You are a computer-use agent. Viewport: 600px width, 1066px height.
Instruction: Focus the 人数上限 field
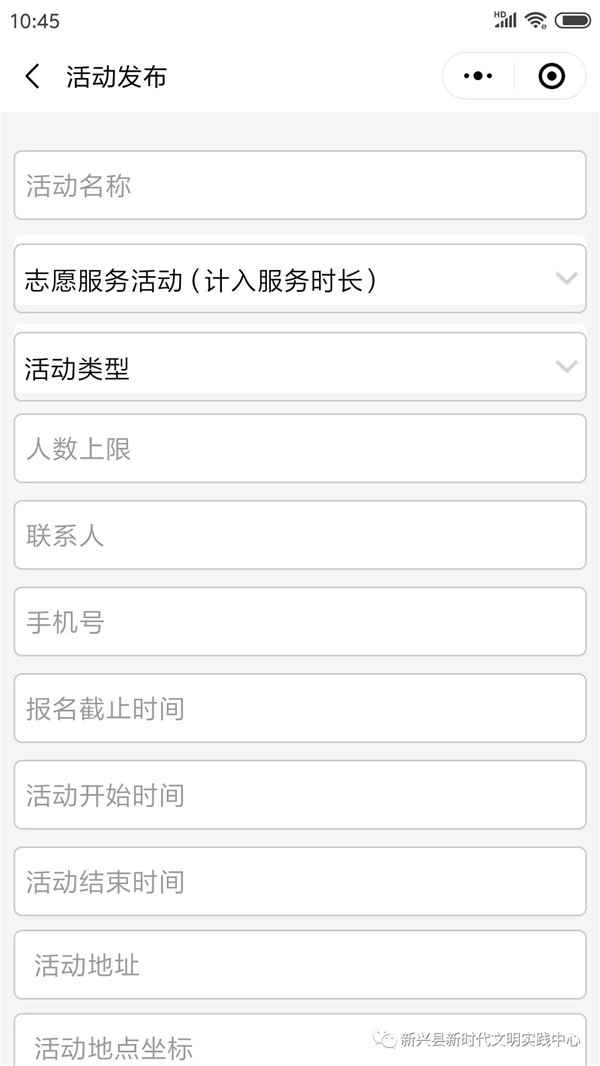pos(300,449)
